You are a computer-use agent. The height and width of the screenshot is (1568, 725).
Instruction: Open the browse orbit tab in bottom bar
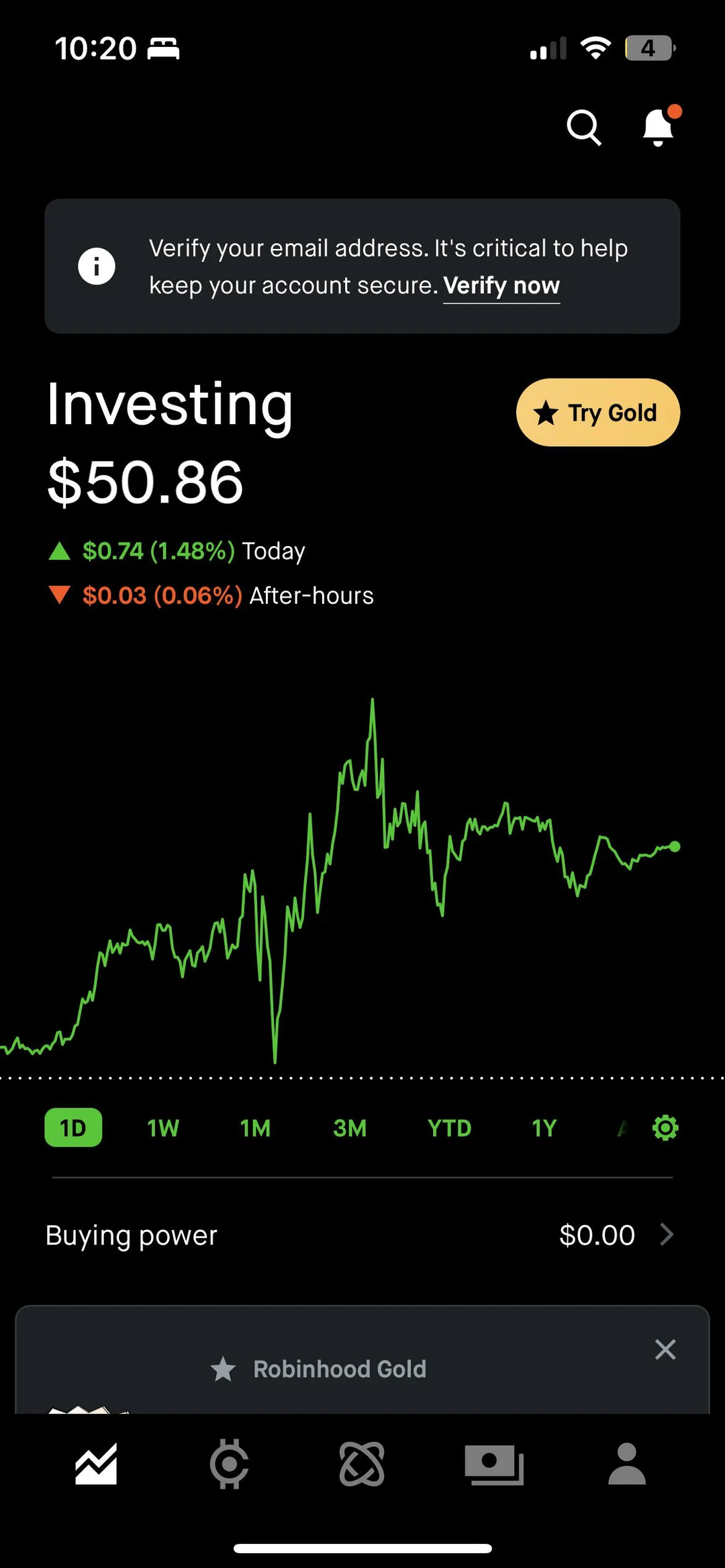tap(362, 1463)
